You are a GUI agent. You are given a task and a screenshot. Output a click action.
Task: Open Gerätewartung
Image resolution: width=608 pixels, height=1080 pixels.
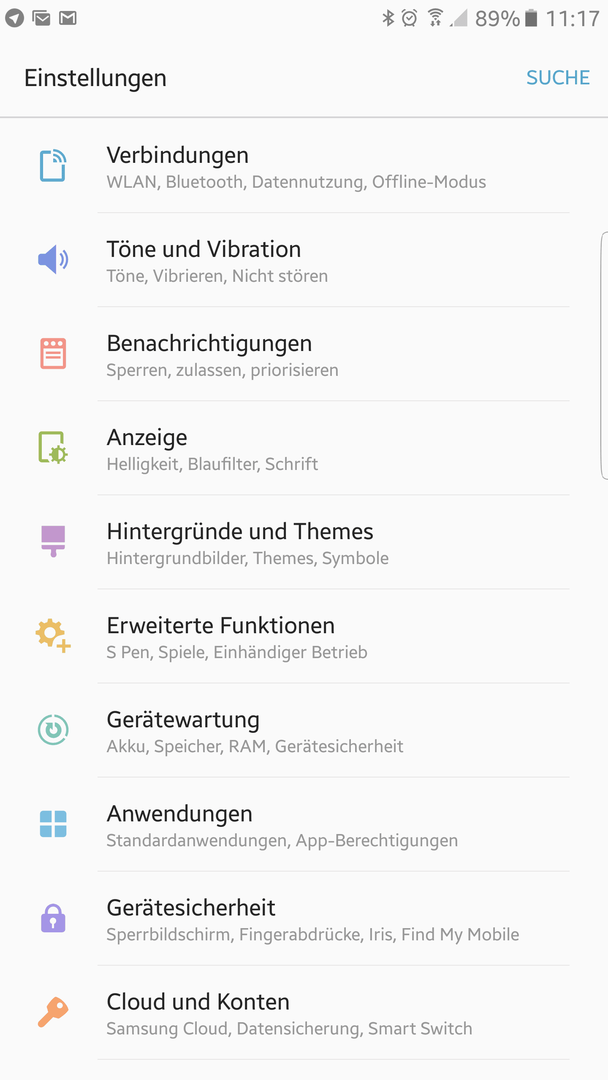point(304,731)
